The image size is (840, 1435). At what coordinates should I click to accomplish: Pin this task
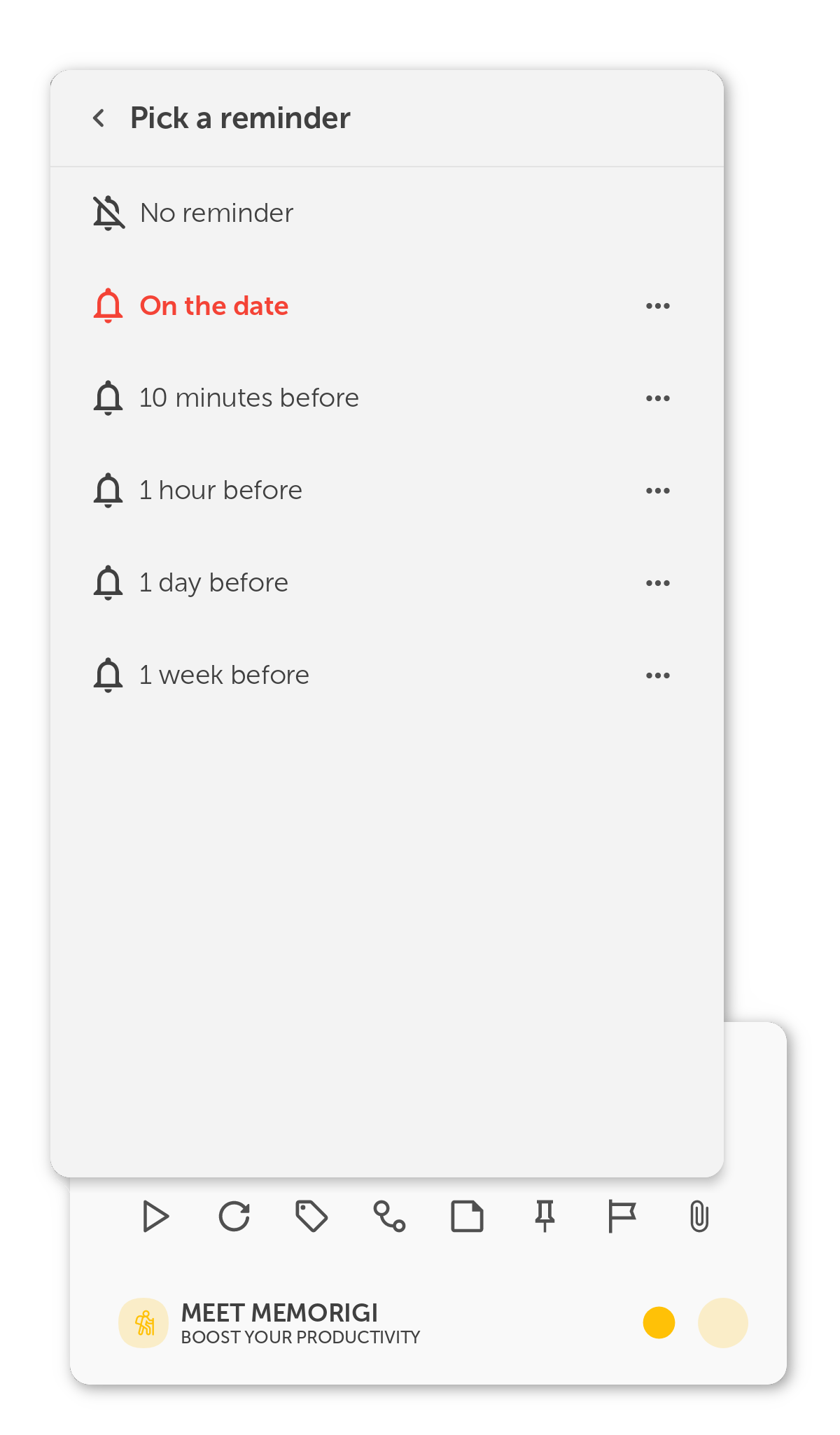(545, 1217)
